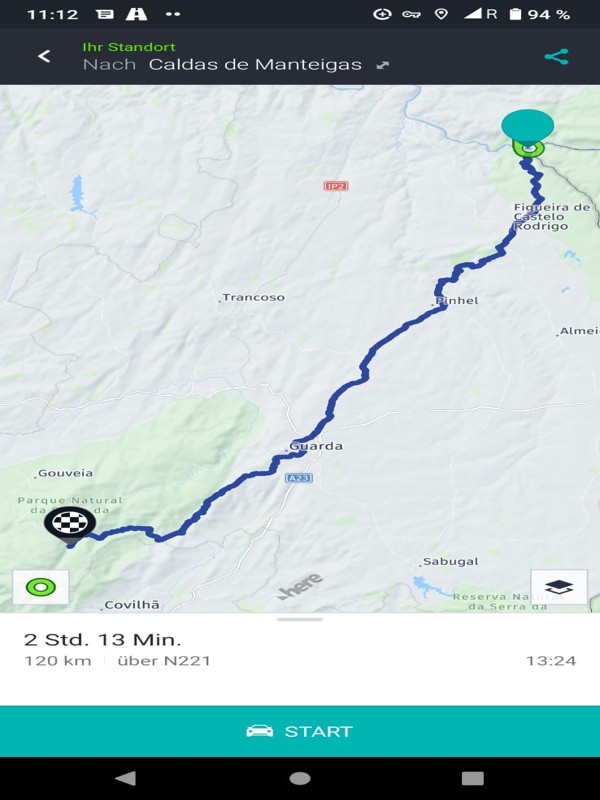Edit the starting point Ihr Standort

point(129,47)
